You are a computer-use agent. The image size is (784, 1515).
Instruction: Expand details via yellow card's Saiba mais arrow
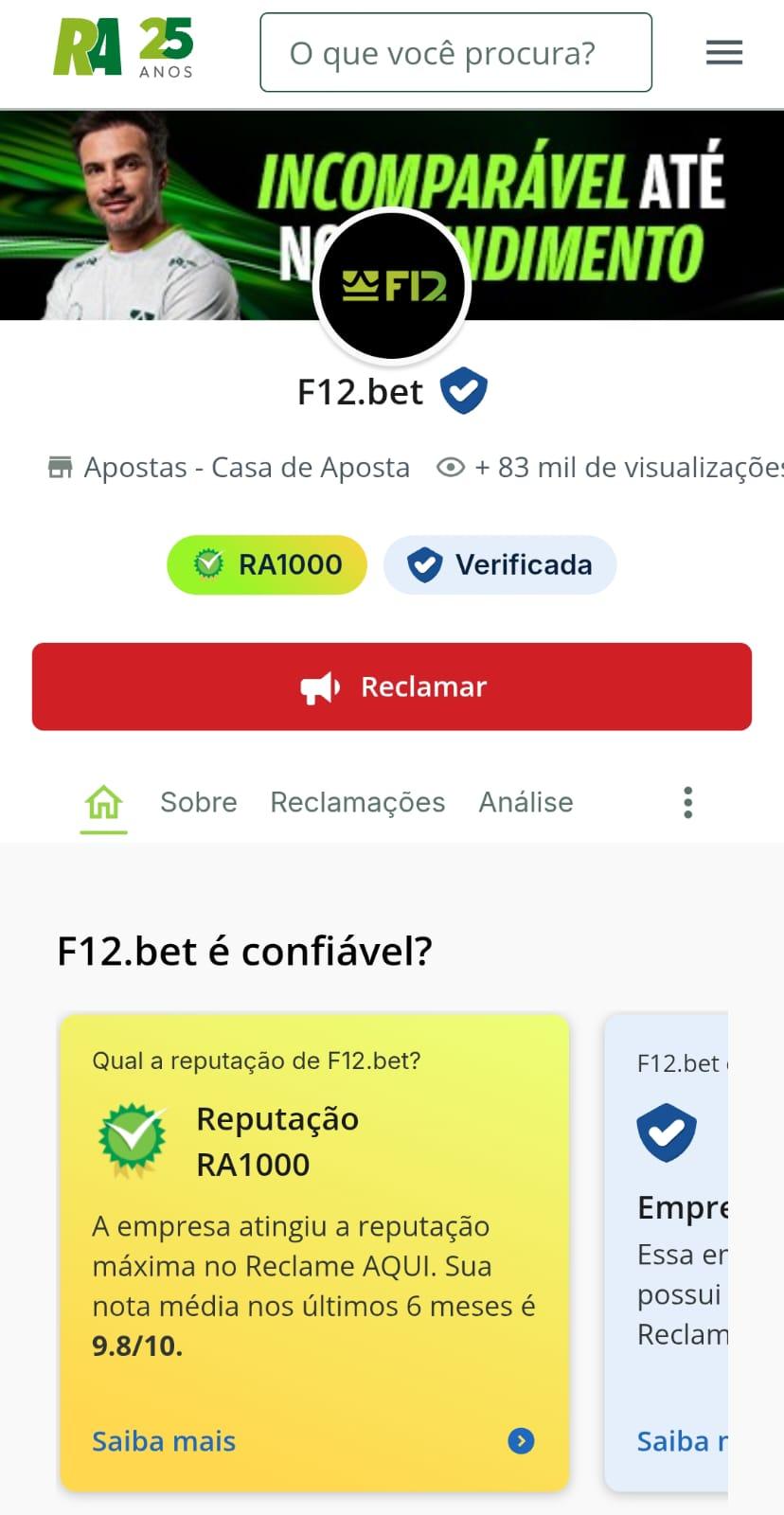pos(520,1441)
